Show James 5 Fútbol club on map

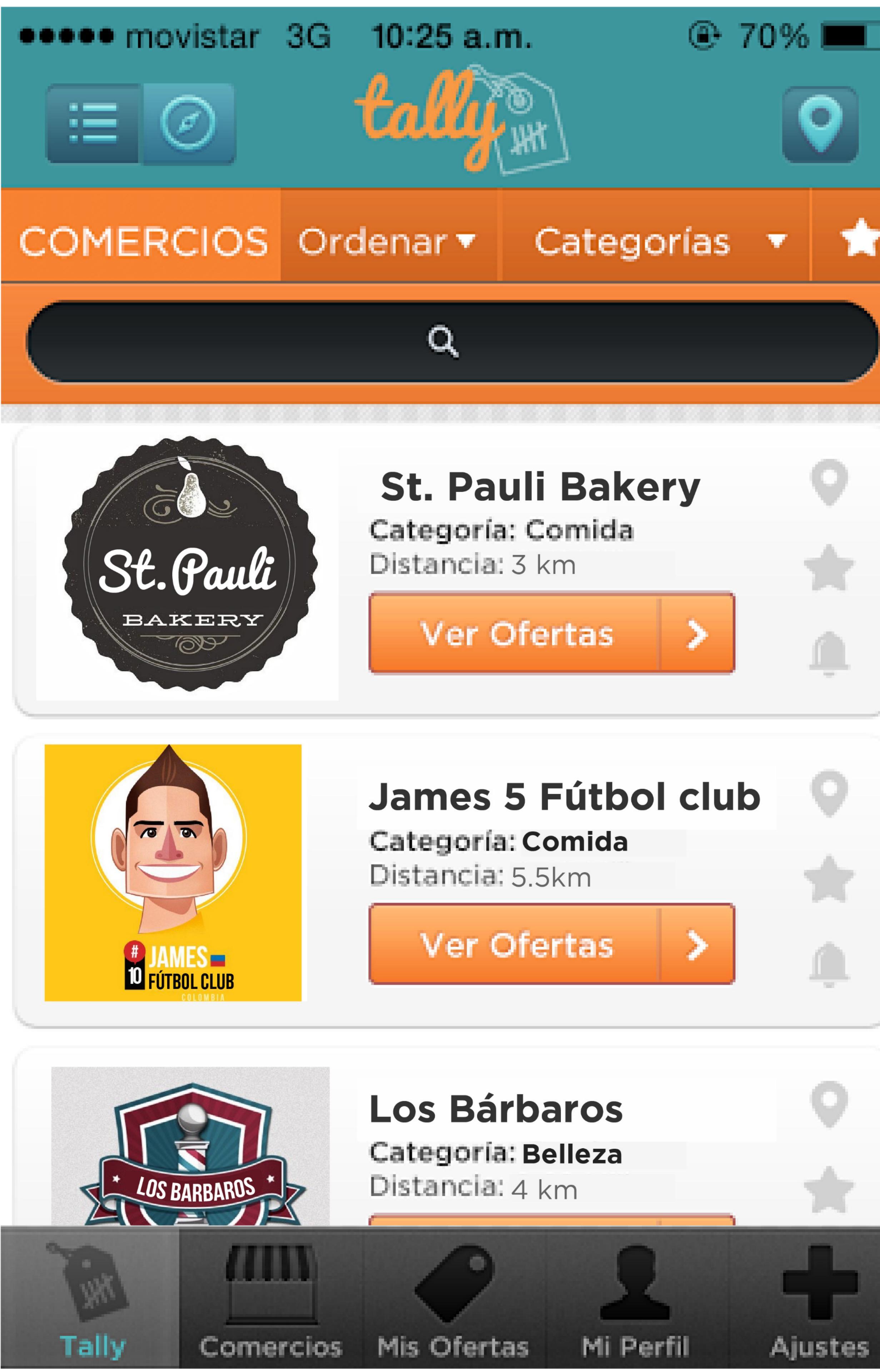click(x=829, y=793)
